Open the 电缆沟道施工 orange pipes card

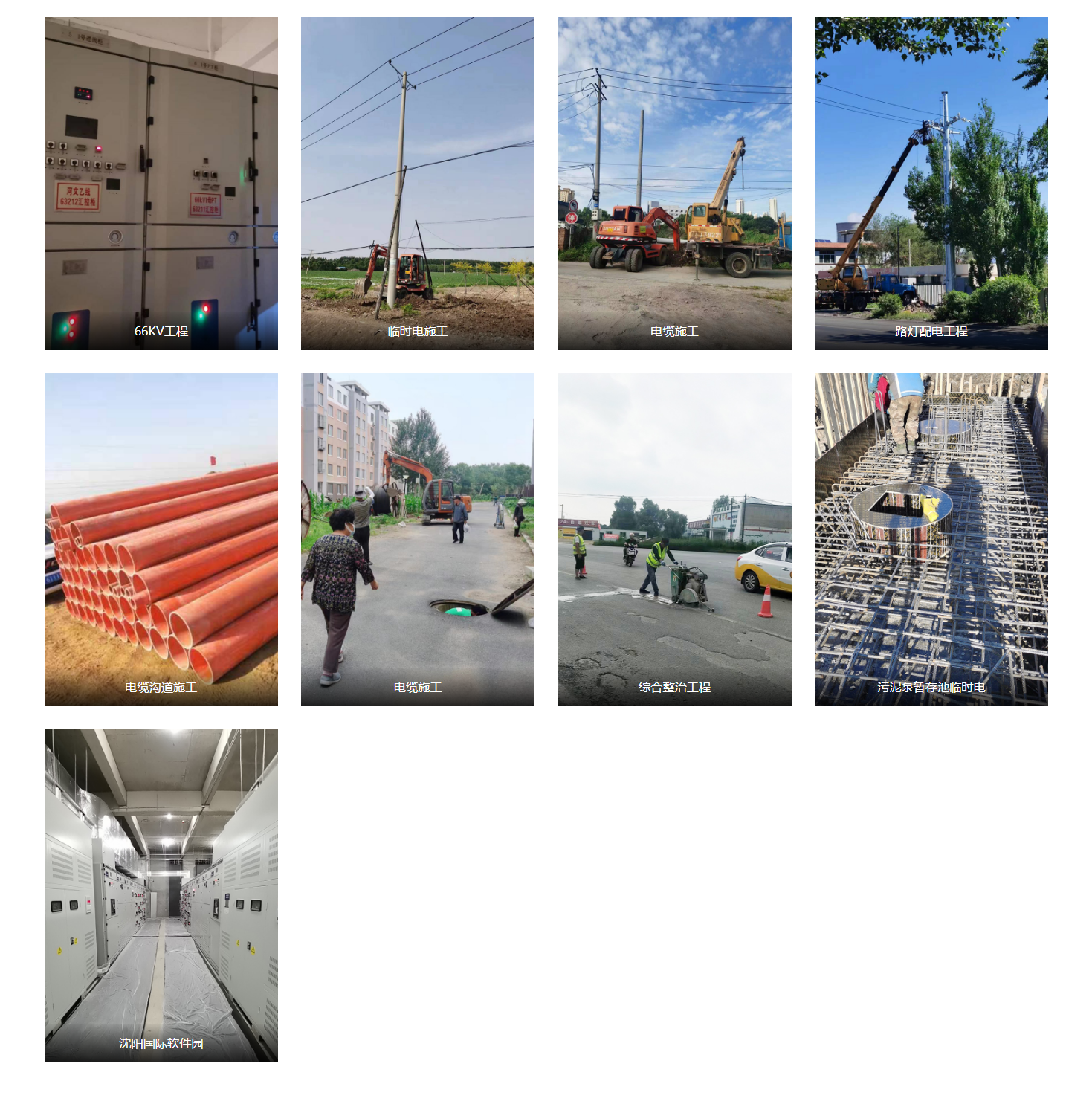click(x=161, y=540)
